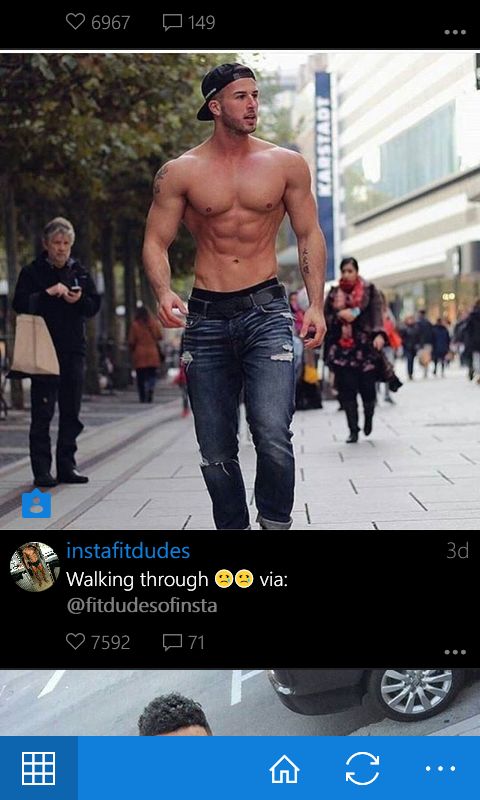Open the shirtless man street photo post

click(x=240, y=290)
